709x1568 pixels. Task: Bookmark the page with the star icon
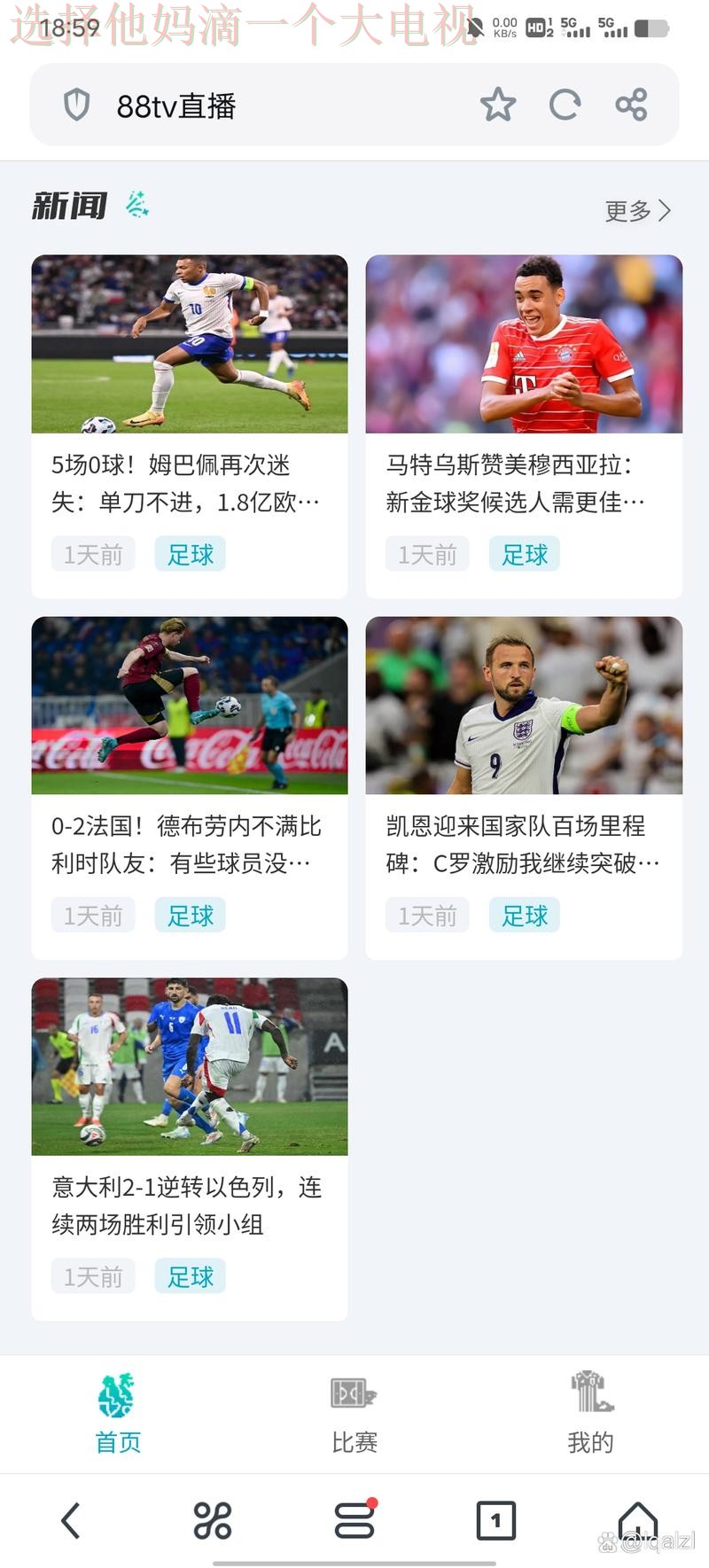(498, 104)
